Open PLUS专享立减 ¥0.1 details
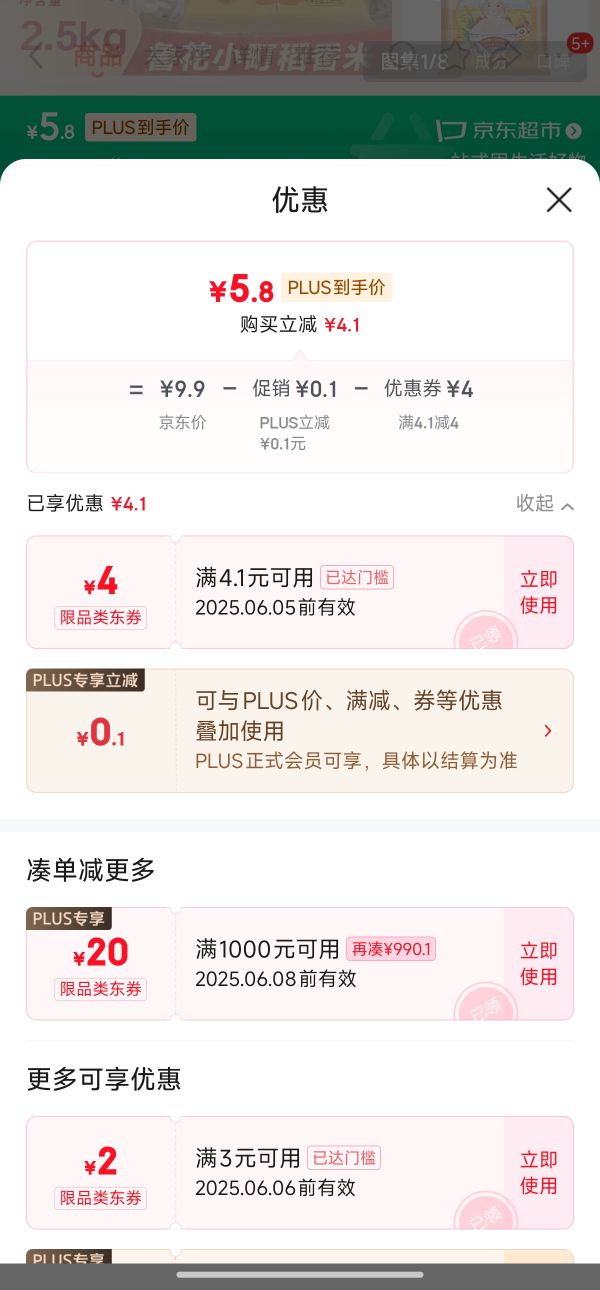600x1290 pixels. (x=547, y=731)
